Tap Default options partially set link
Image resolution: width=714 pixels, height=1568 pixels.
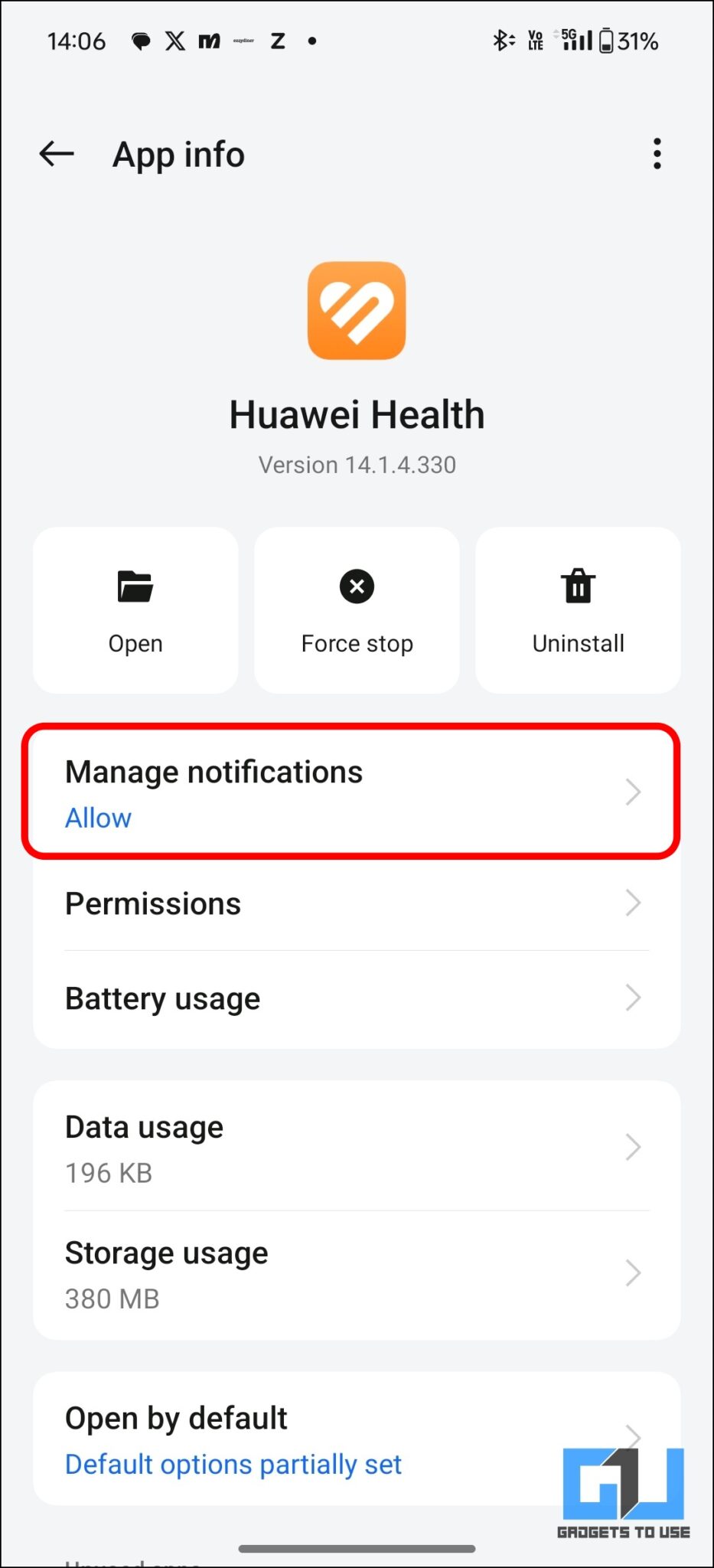pyautogui.click(x=233, y=1464)
